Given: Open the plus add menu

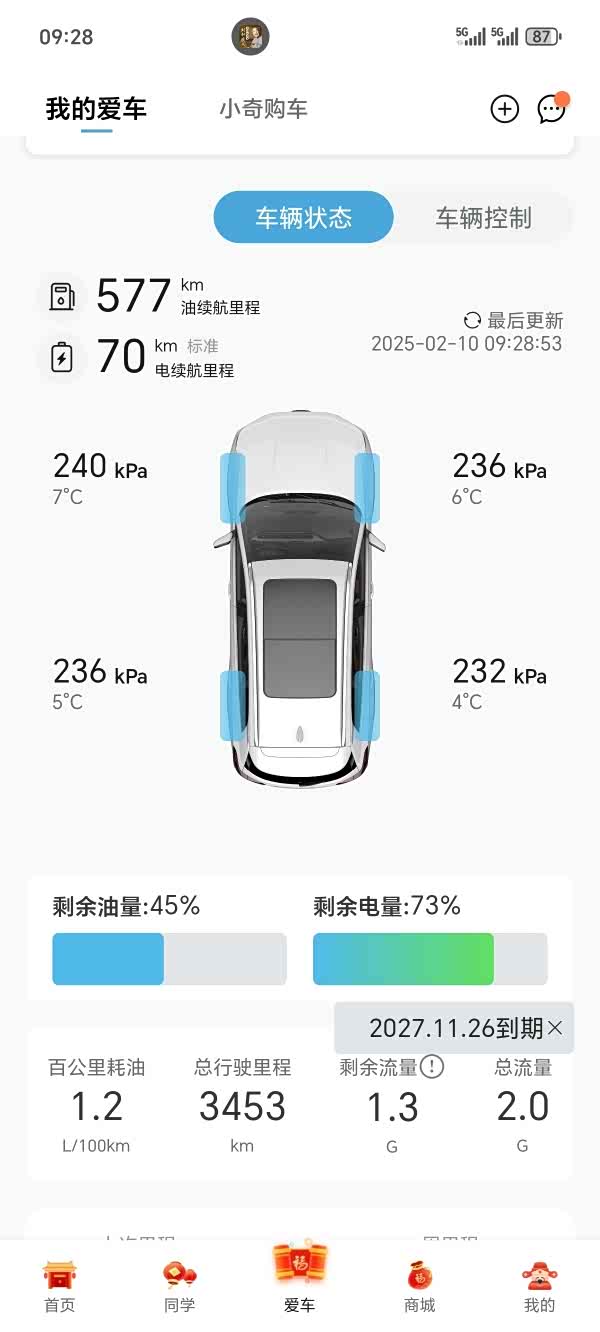Looking at the screenshot, I should [x=504, y=109].
